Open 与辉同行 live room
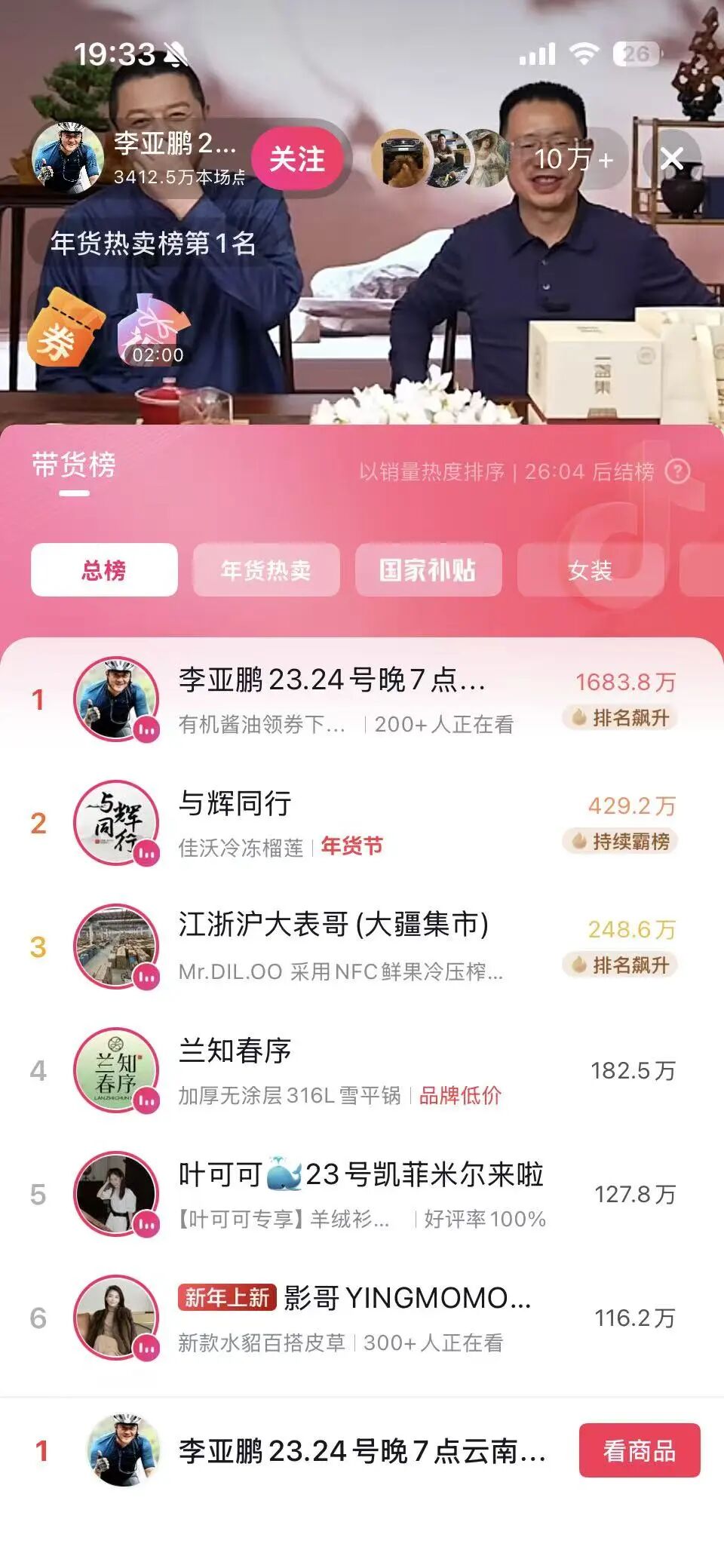The image size is (724, 1568). click(332, 824)
